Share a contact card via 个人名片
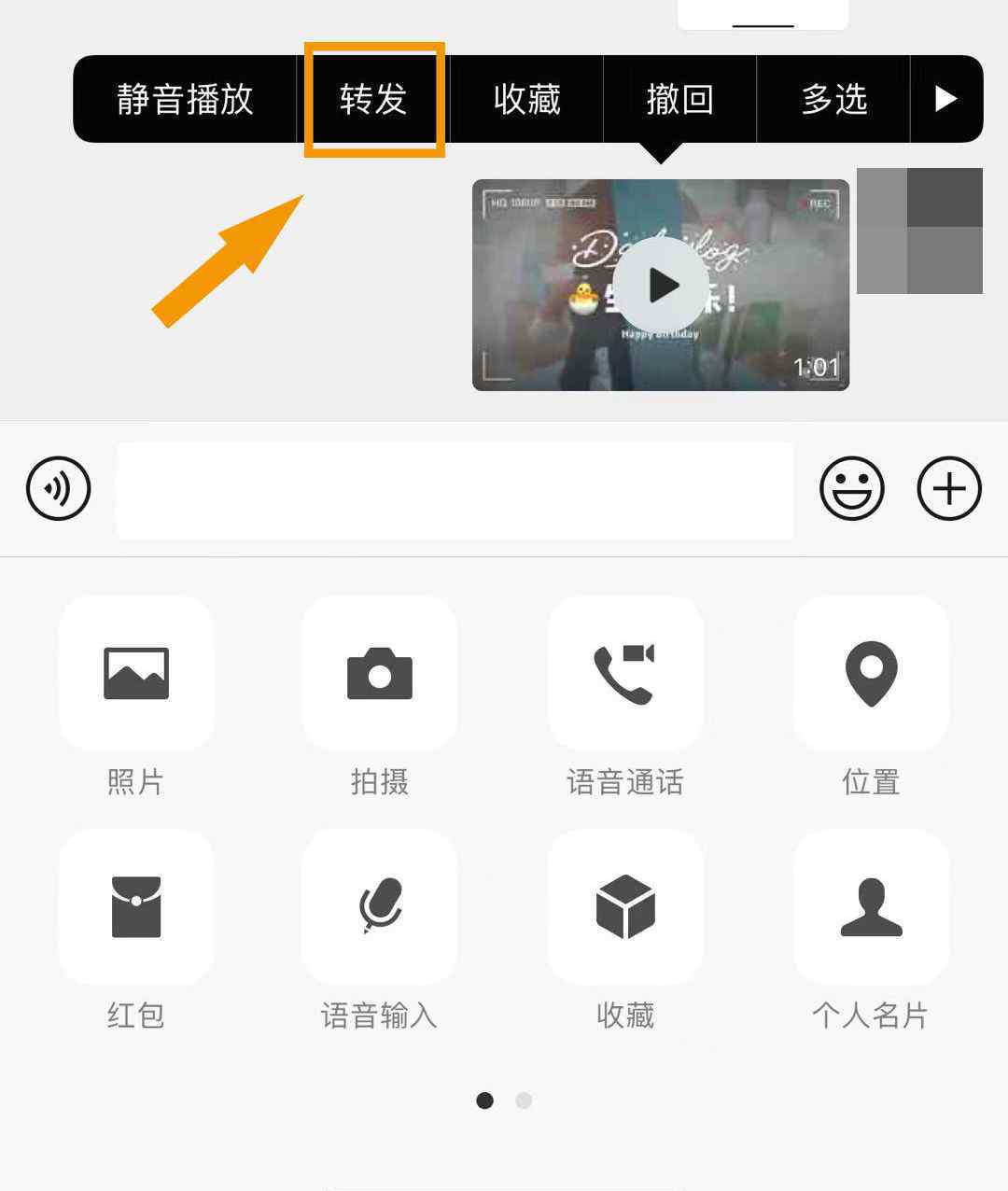This screenshot has width=1008, height=1191. (x=871, y=906)
